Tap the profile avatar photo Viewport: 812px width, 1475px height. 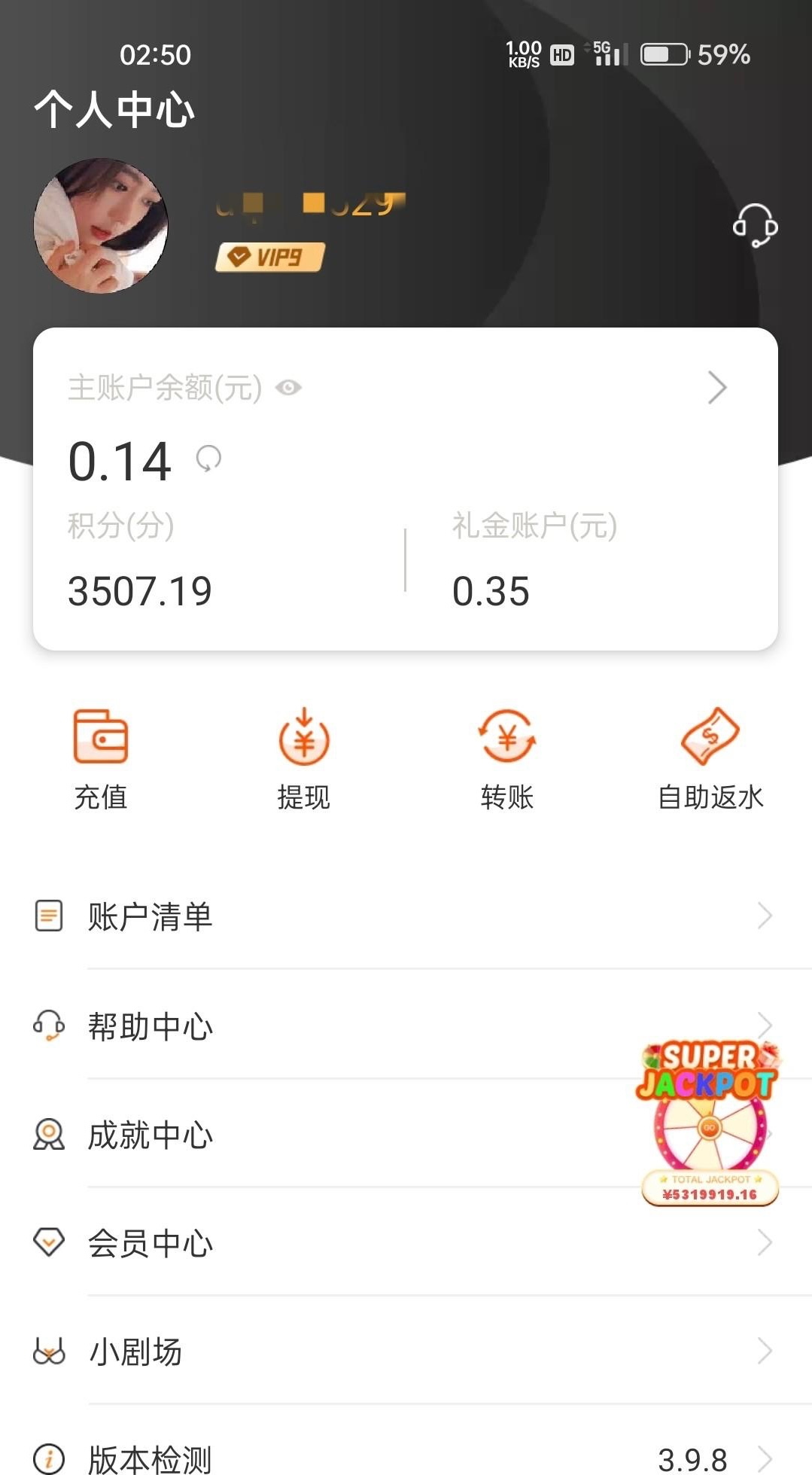101,226
